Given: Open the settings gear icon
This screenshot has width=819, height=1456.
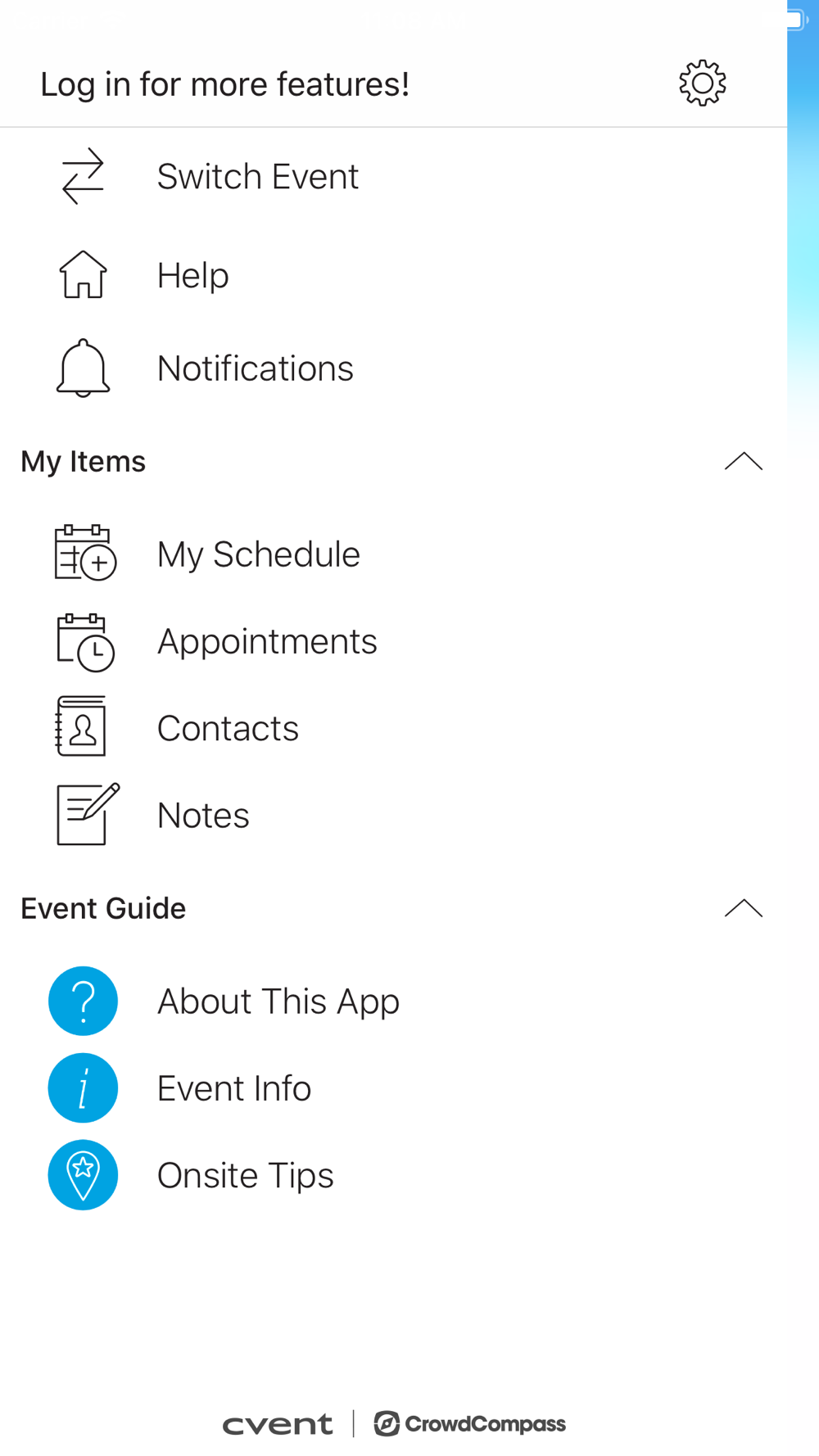Looking at the screenshot, I should pos(702,83).
